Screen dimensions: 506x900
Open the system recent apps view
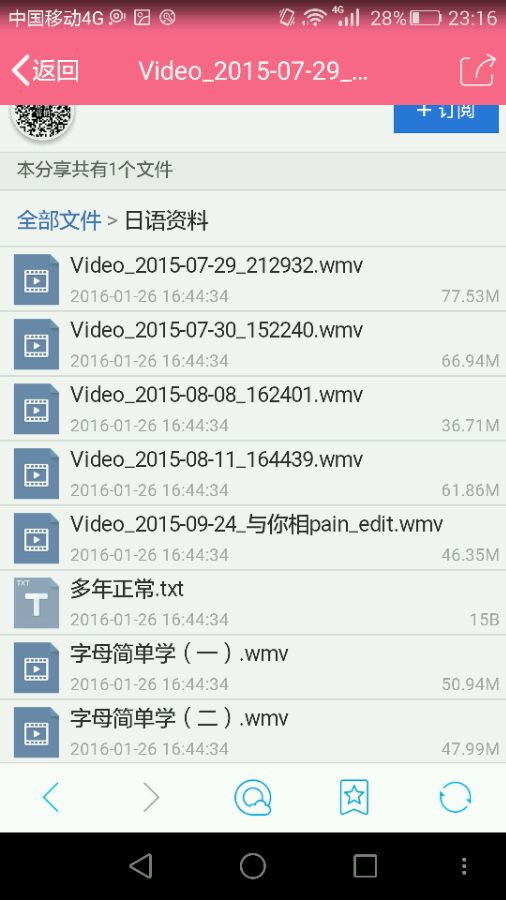[365, 866]
